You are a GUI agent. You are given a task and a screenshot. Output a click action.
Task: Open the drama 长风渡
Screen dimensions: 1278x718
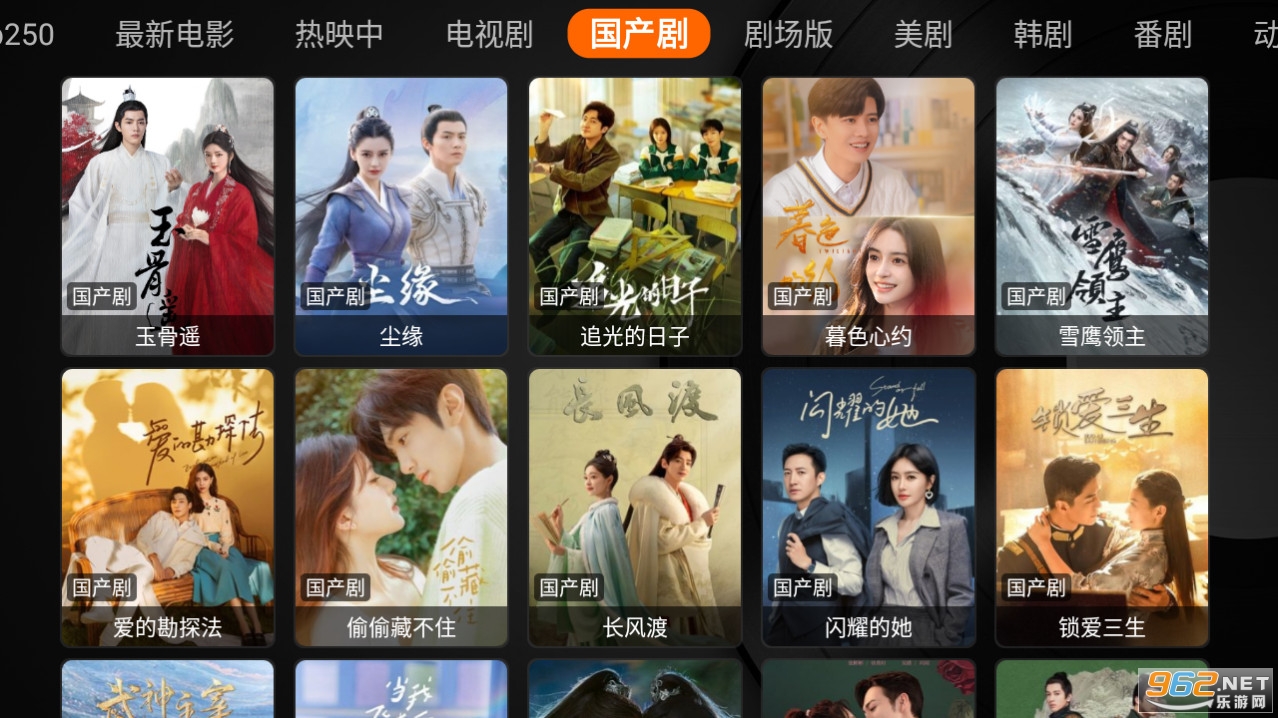pyautogui.click(x=635, y=507)
